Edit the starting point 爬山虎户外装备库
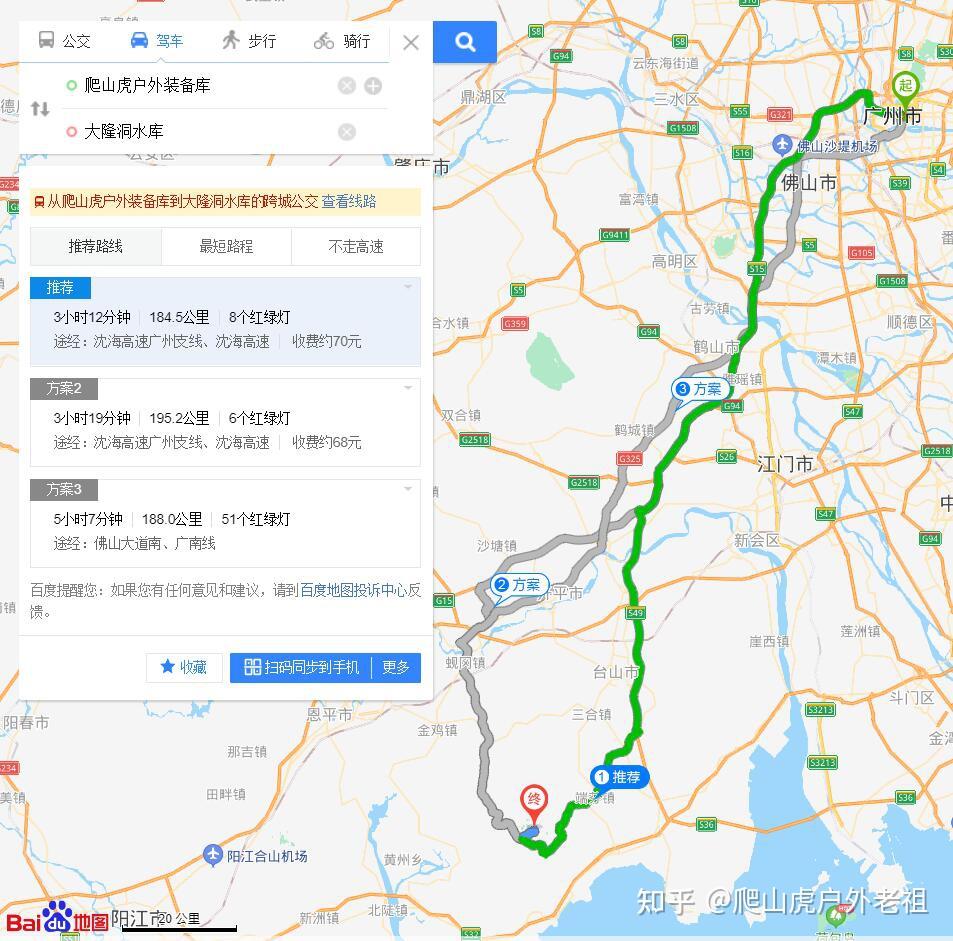The image size is (953, 941). point(200,86)
